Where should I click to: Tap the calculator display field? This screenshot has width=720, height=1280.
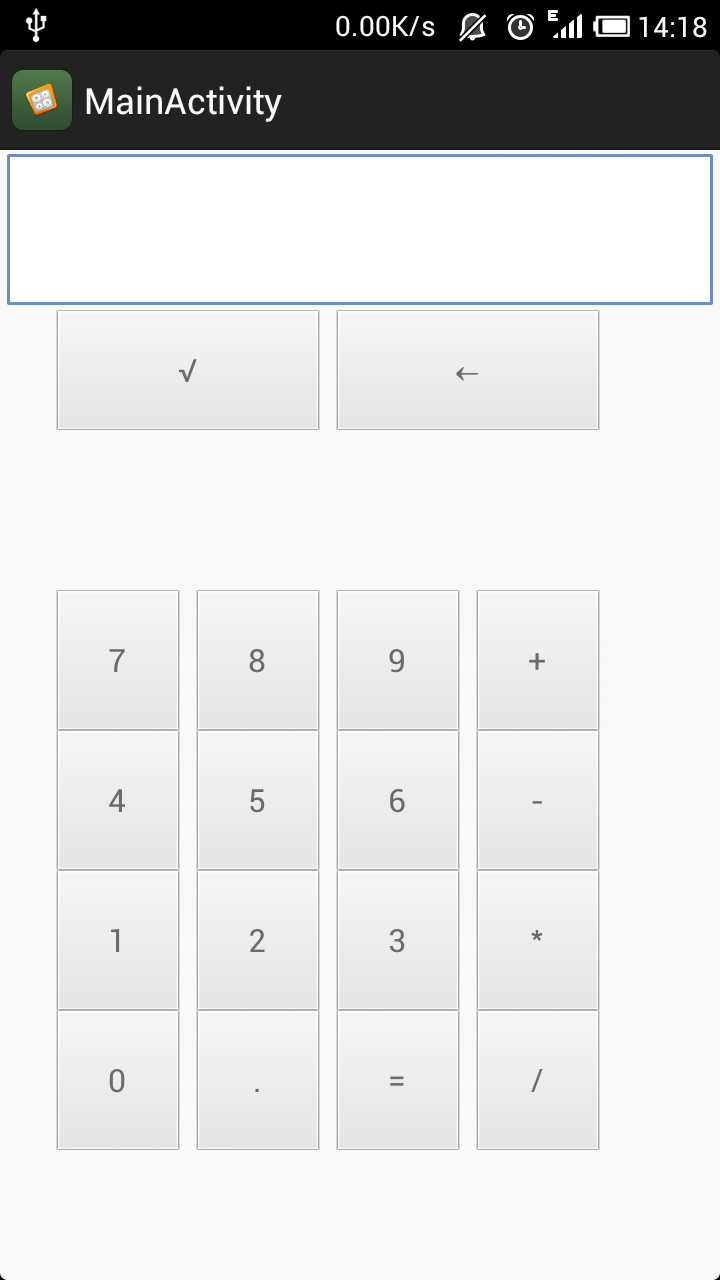[x=360, y=229]
